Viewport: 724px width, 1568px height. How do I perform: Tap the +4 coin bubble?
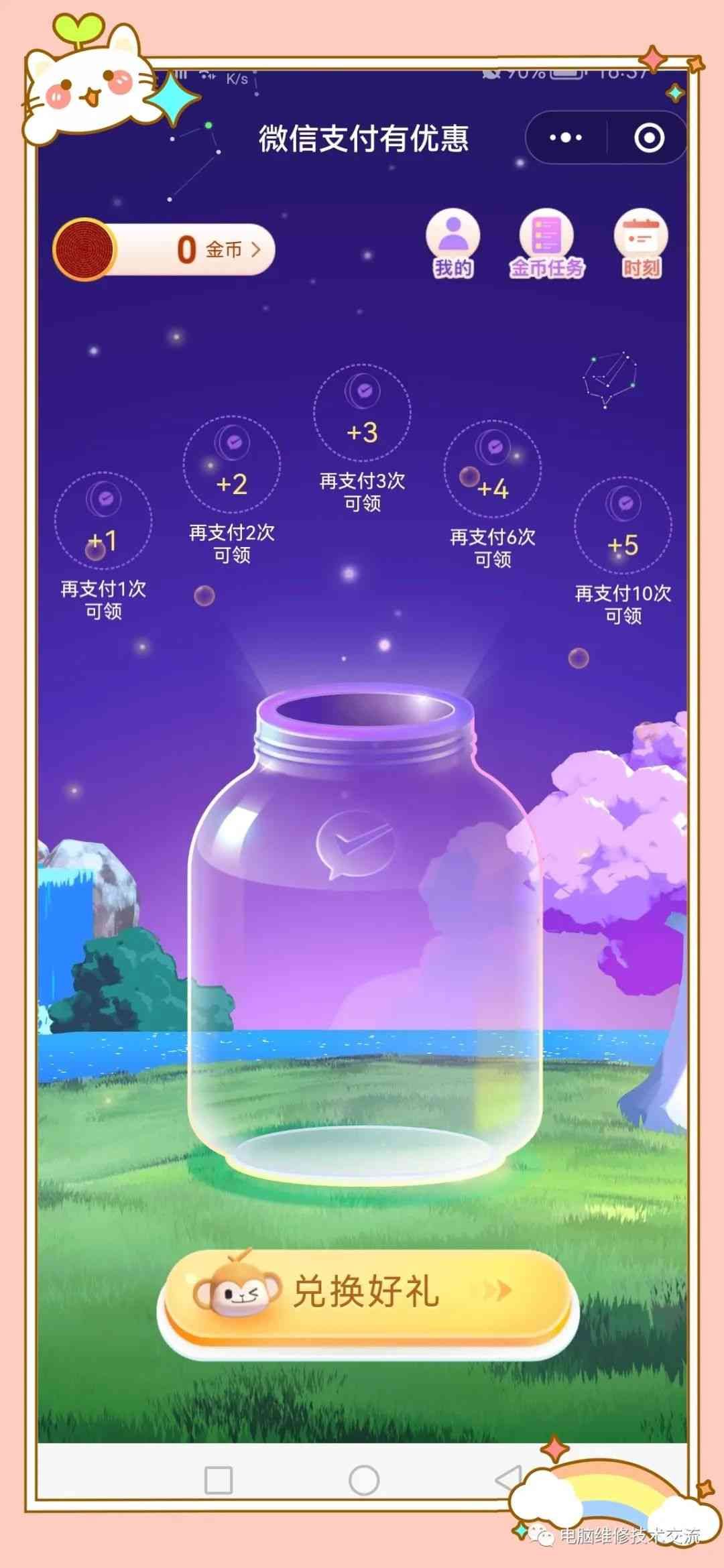(x=493, y=469)
